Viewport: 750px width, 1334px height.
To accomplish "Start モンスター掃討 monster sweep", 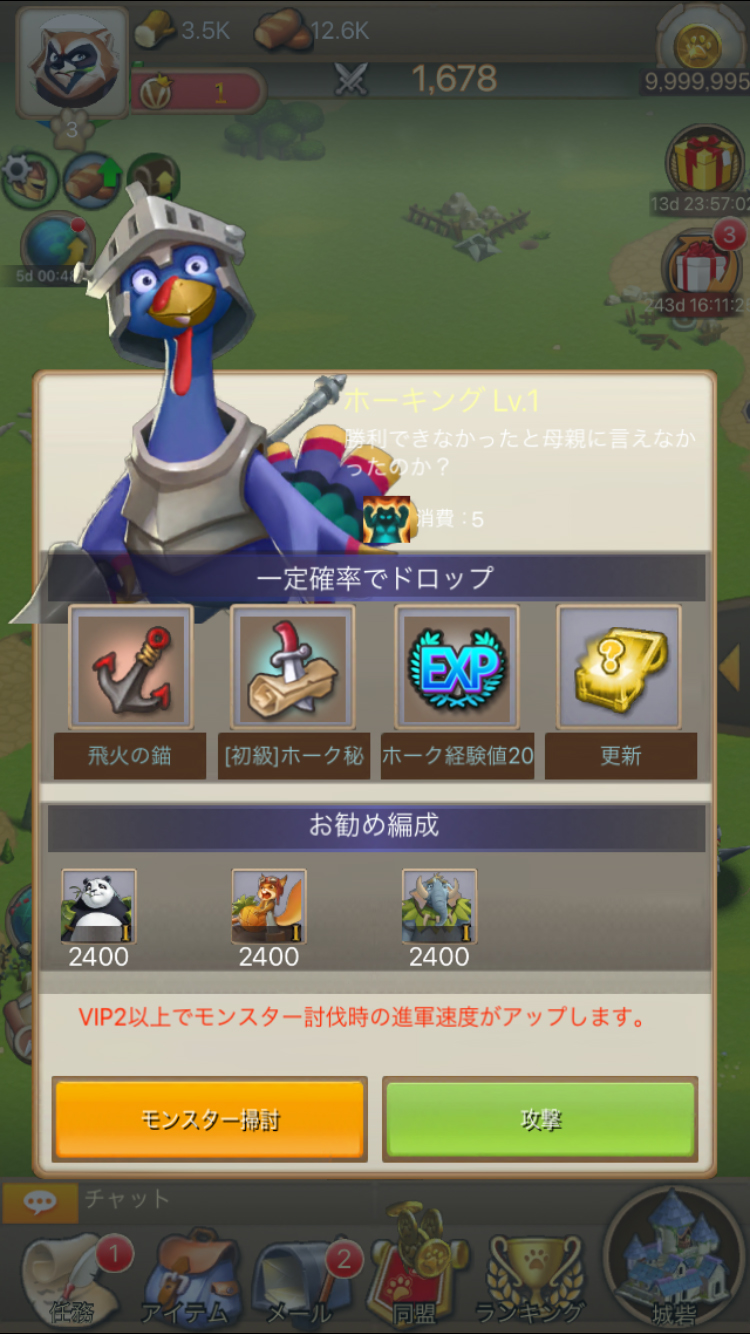I will 209,1119.
